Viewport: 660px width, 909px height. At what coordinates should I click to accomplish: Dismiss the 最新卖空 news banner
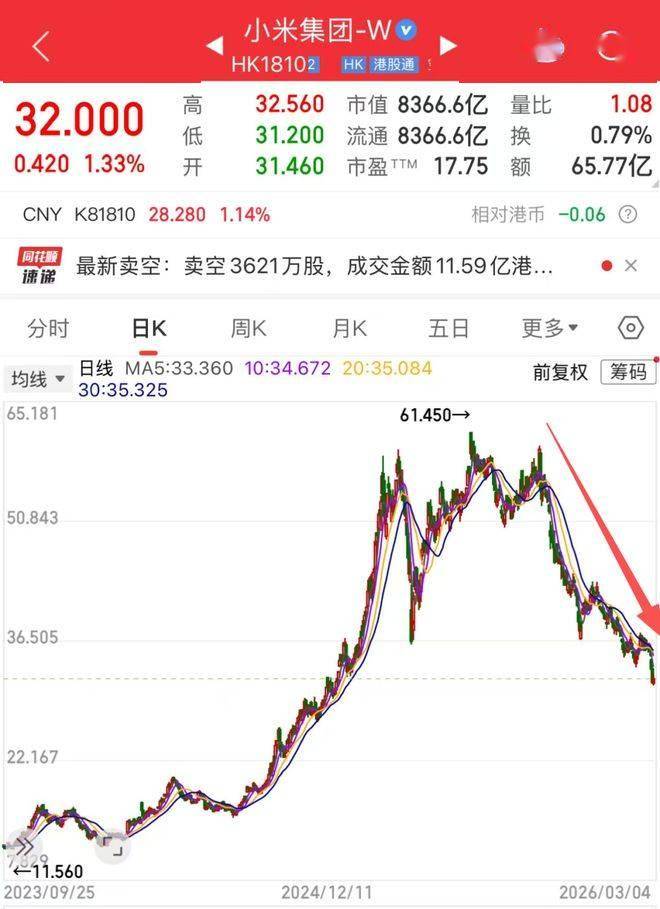(631, 266)
